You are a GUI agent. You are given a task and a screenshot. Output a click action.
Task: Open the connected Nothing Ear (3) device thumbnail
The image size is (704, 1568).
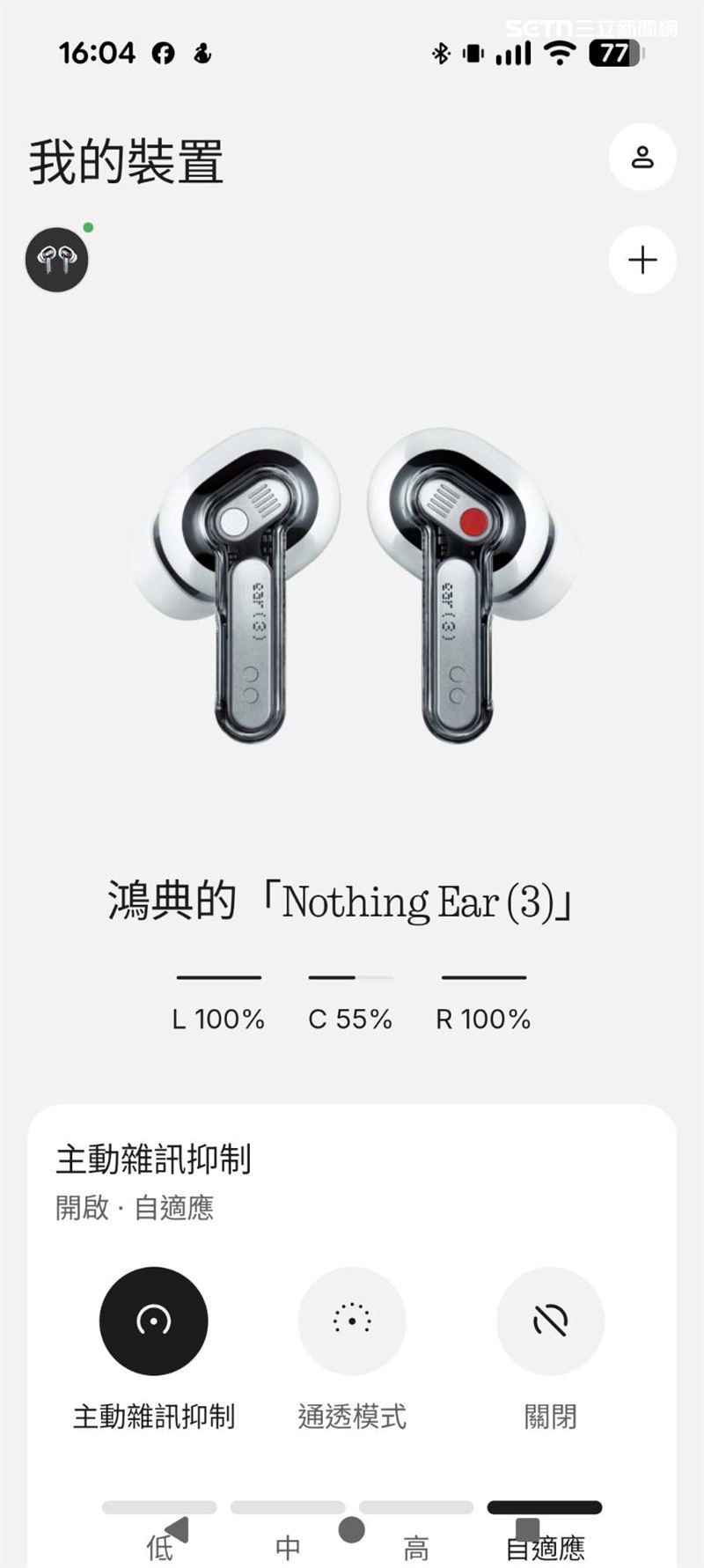coord(56,261)
